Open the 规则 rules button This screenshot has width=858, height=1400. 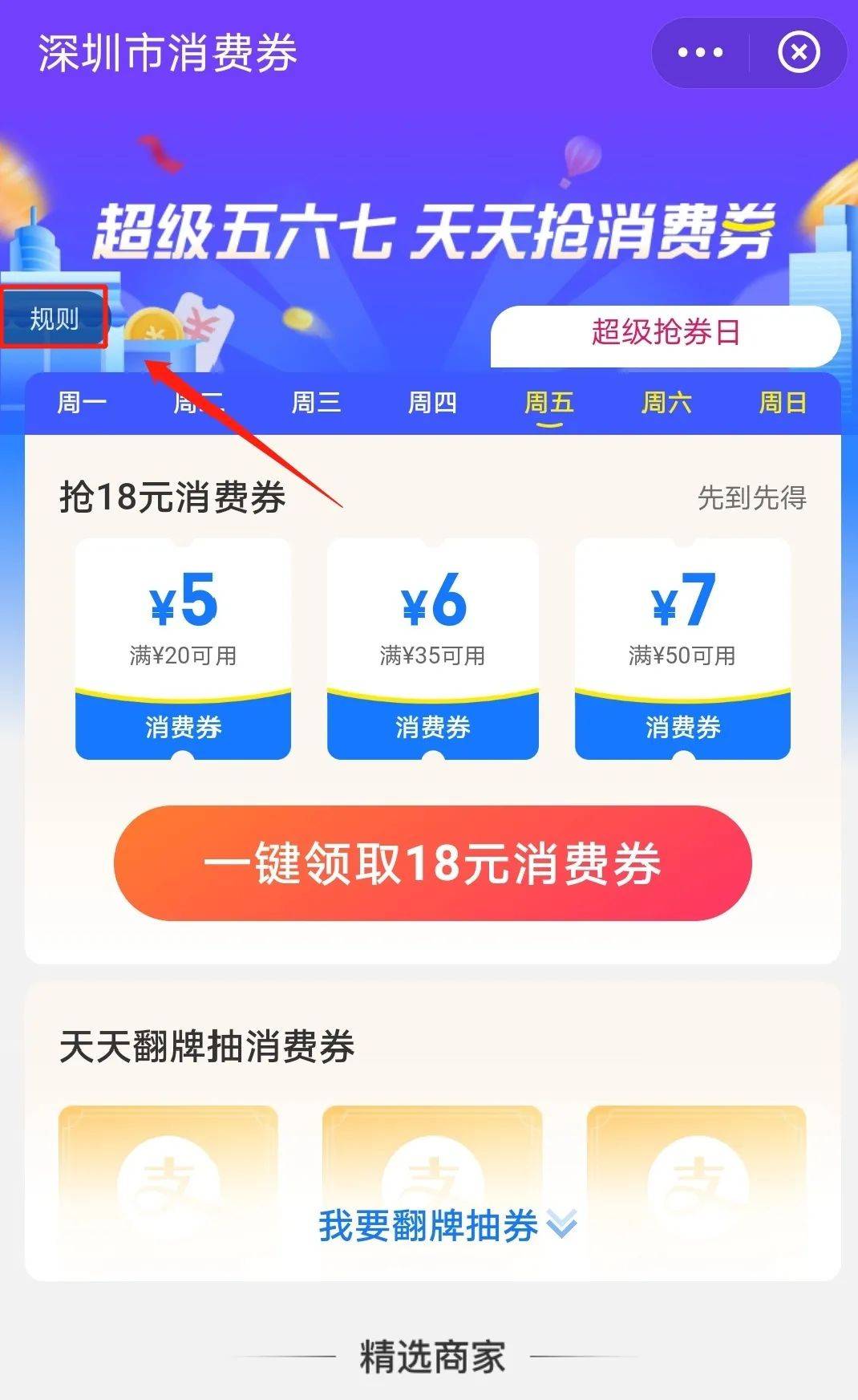(54, 319)
